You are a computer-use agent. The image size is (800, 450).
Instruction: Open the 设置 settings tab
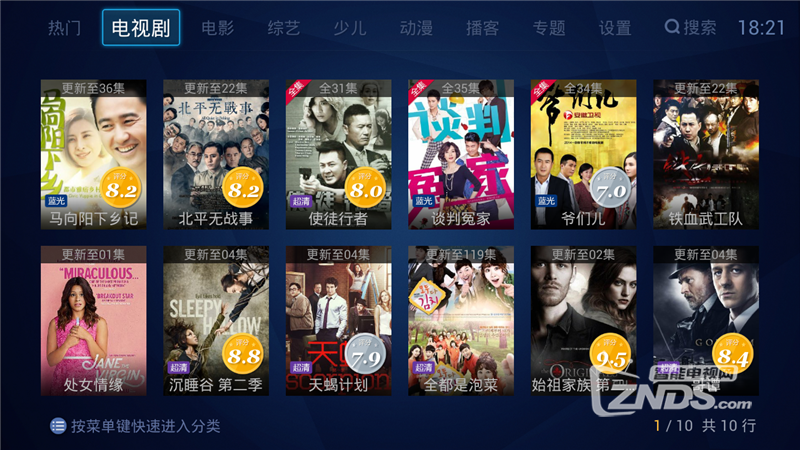615,28
